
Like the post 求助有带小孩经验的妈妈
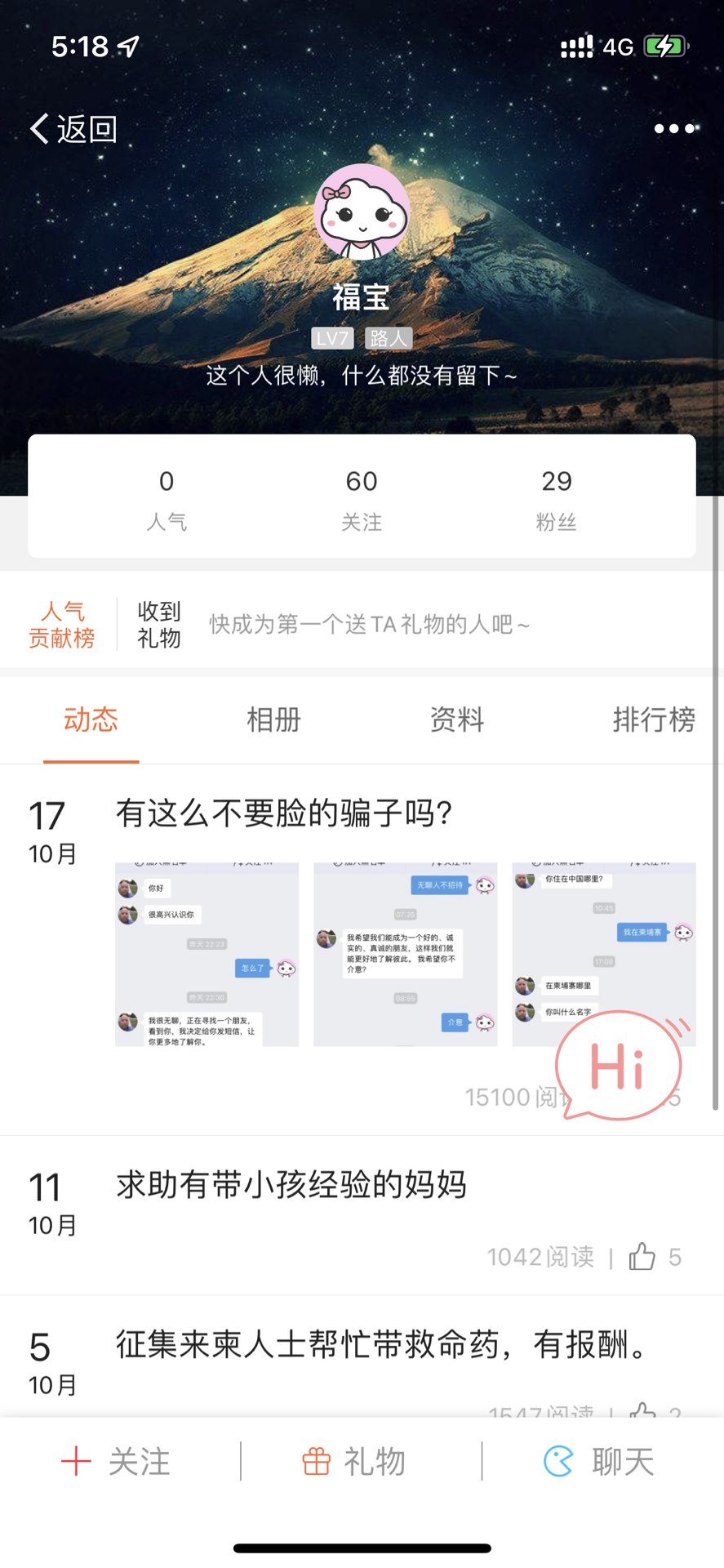(x=642, y=1257)
